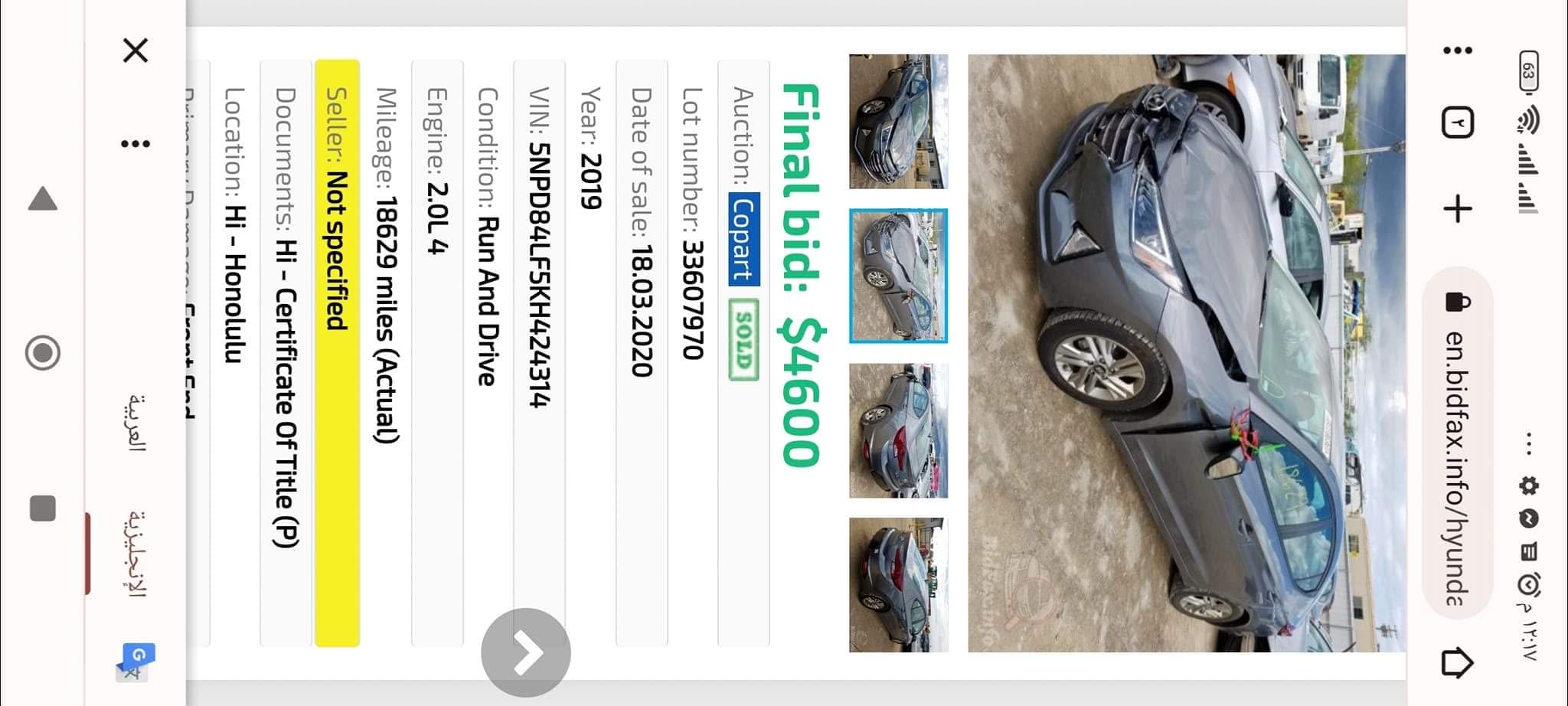Tap the gray round arrow button

[526, 652]
